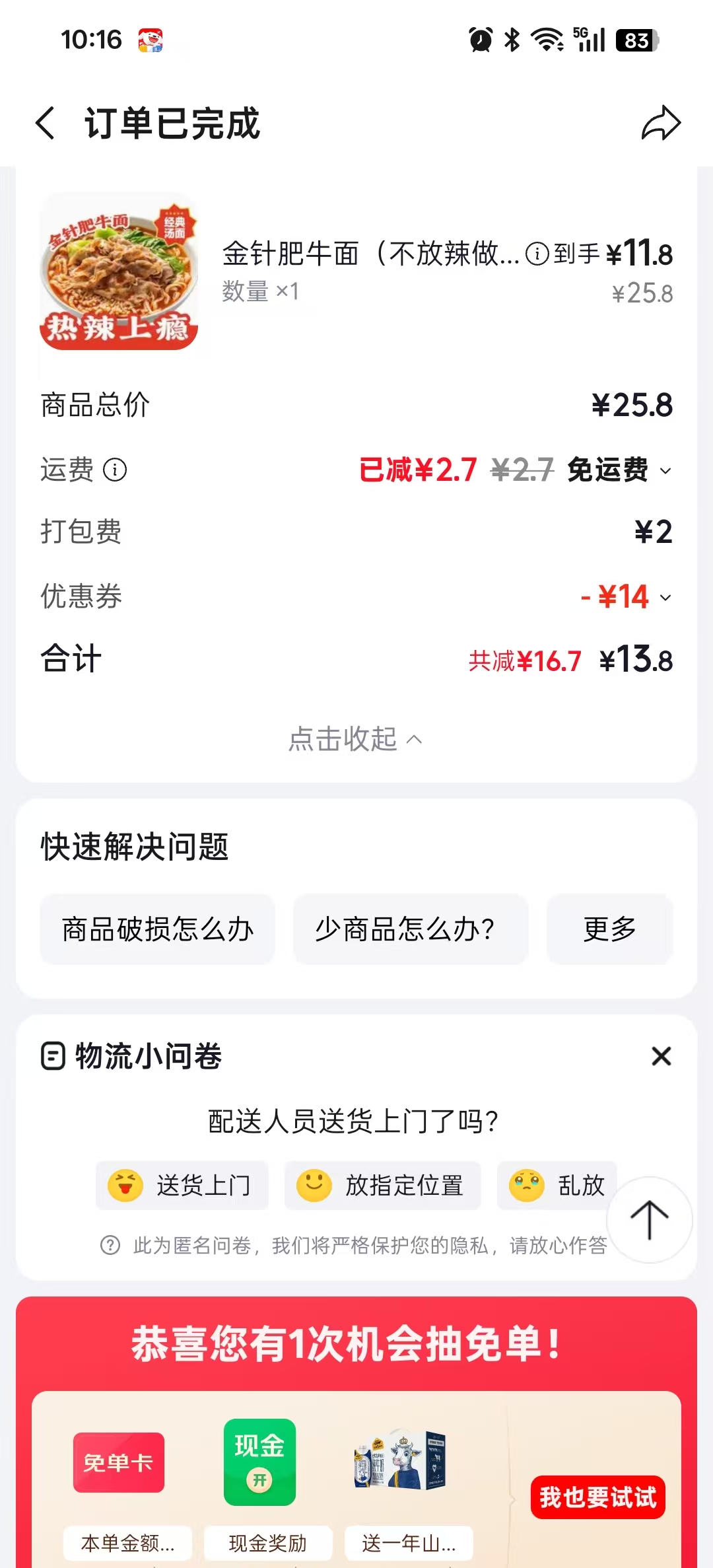Tap 我也要试试 to join the free-order draw

(x=597, y=1497)
